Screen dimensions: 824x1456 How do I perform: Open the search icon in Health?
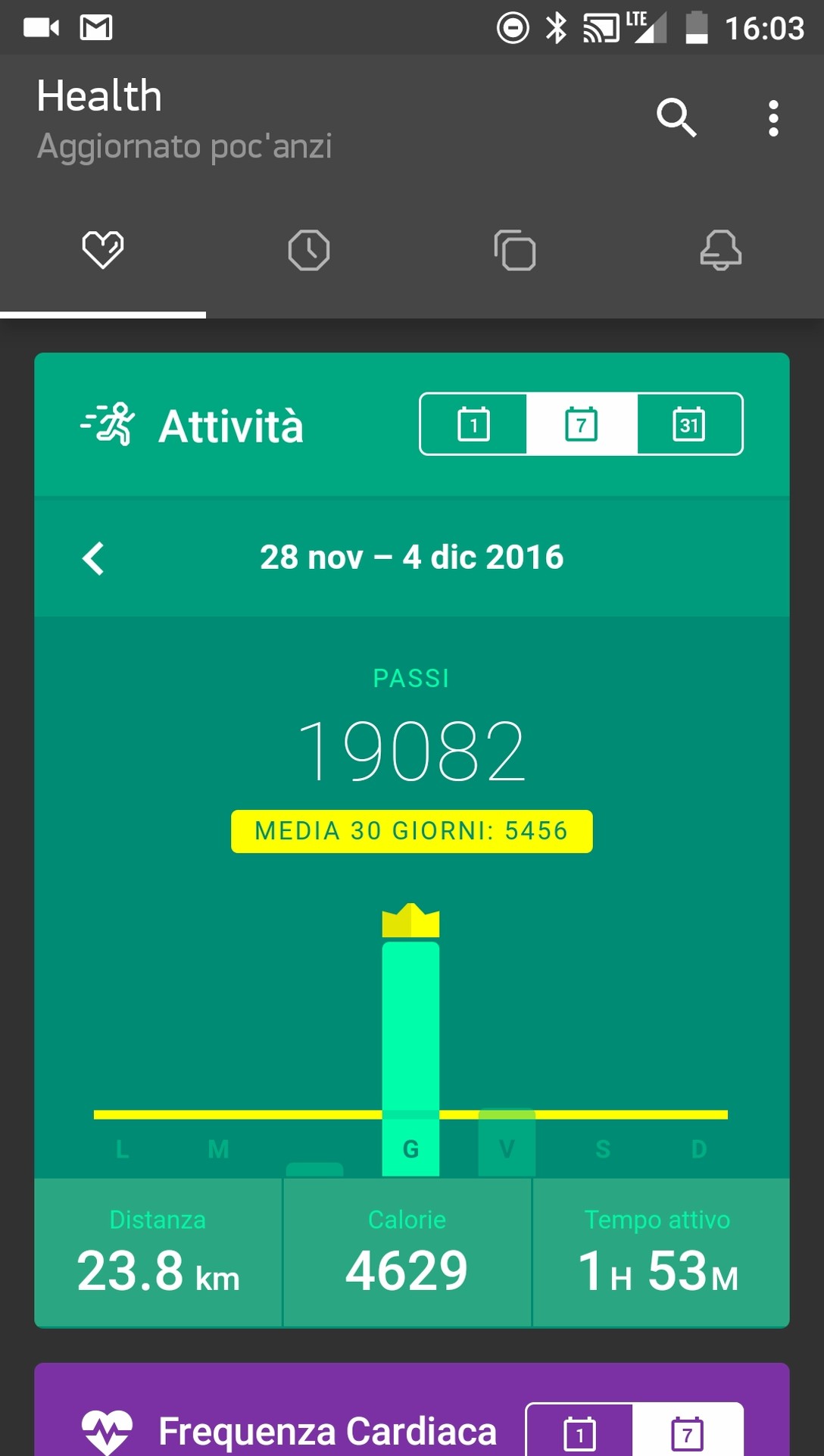point(676,117)
